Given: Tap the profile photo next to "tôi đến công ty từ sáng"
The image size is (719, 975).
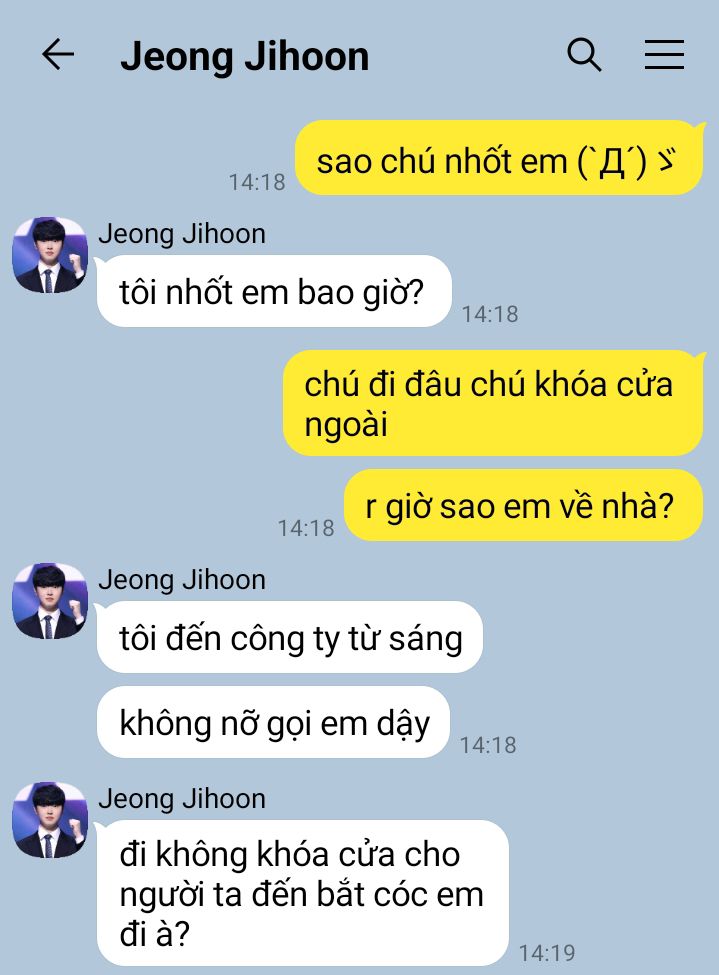Looking at the screenshot, I should coord(50,601).
